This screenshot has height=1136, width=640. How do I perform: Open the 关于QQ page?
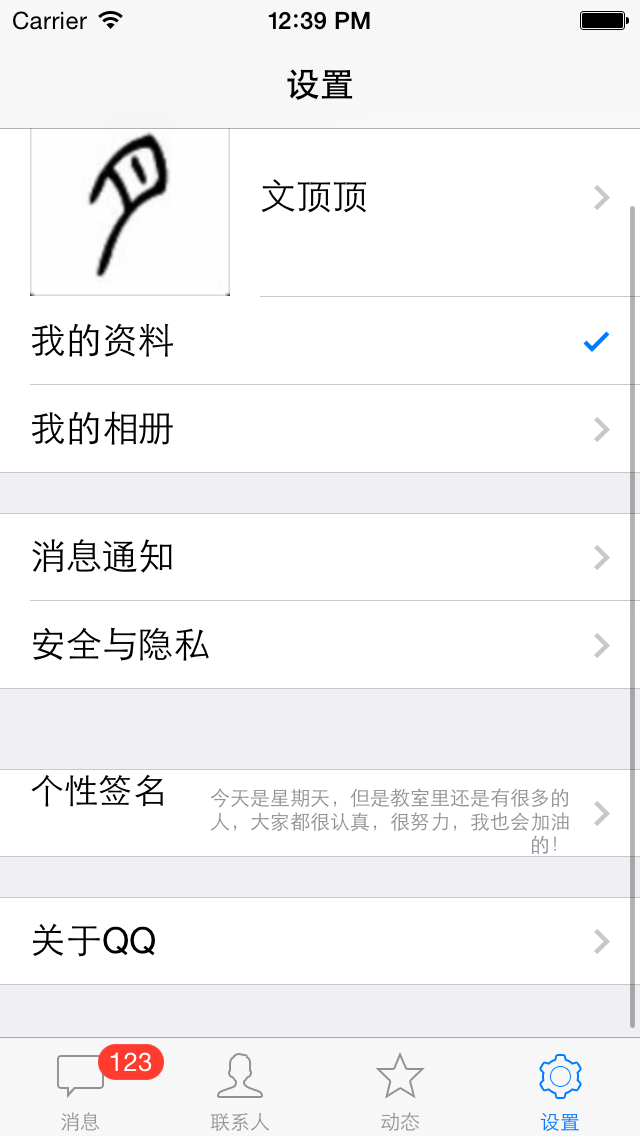[320, 941]
